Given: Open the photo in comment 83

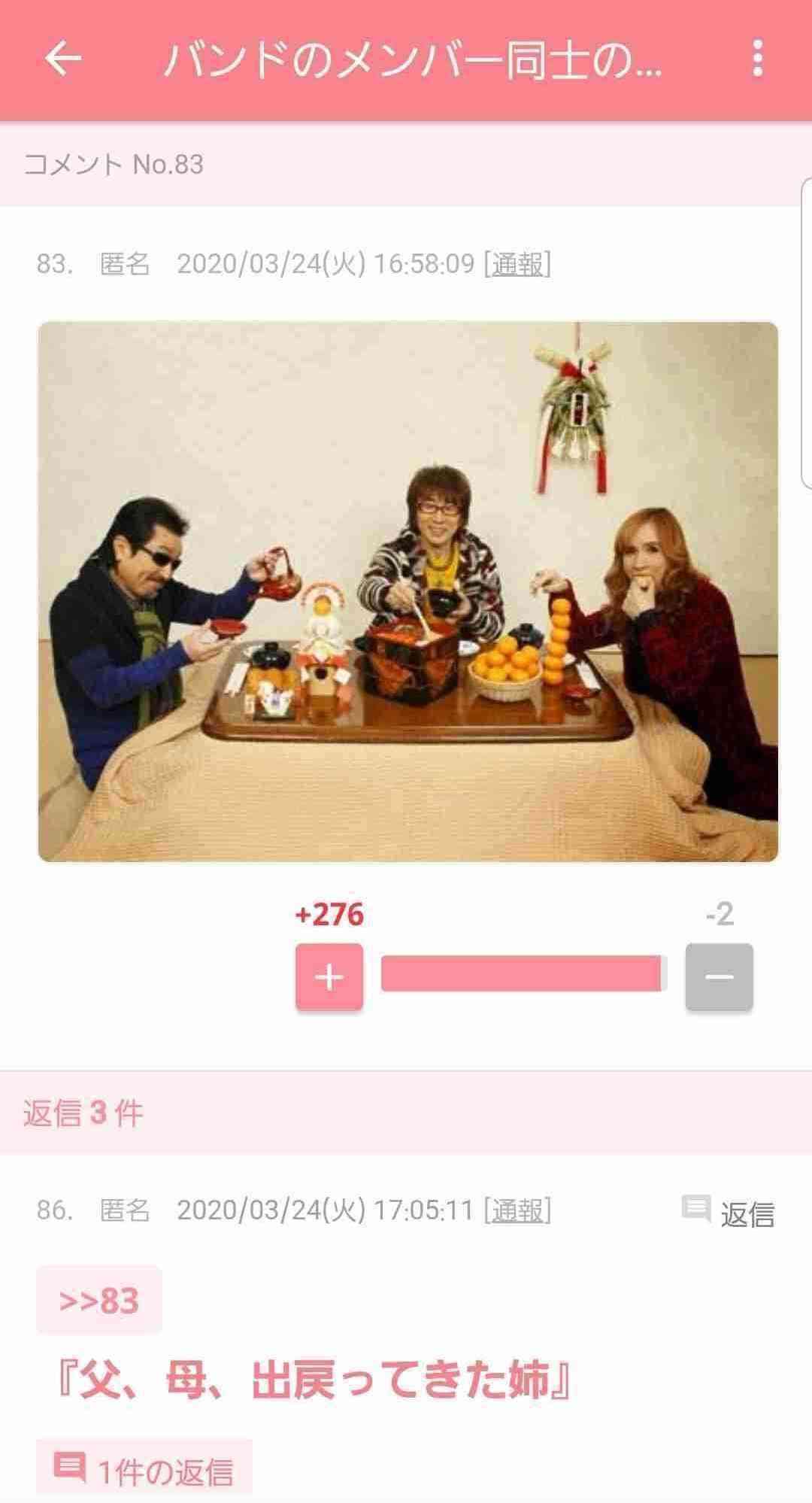Looking at the screenshot, I should coord(408,591).
